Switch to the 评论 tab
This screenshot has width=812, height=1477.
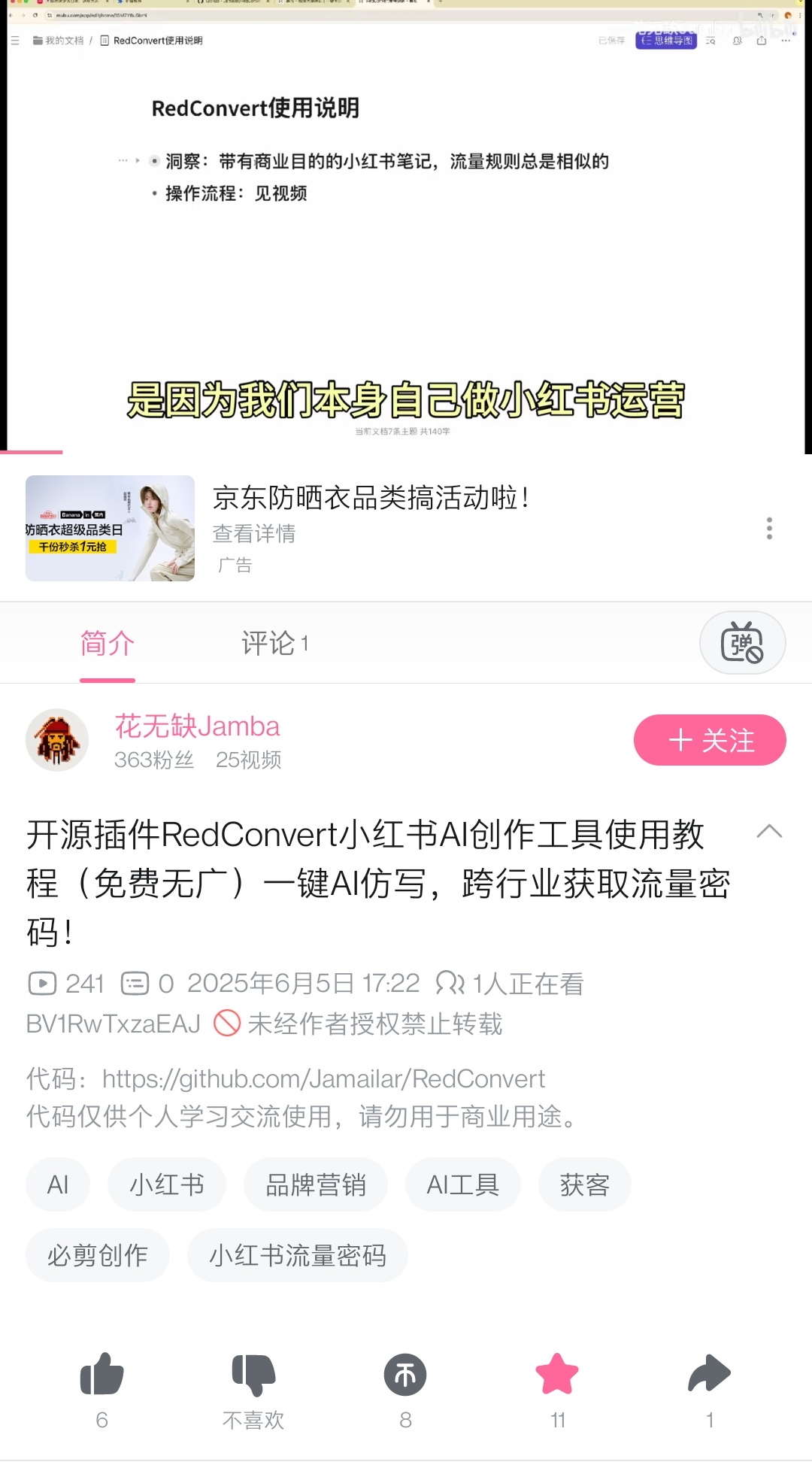point(274,644)
